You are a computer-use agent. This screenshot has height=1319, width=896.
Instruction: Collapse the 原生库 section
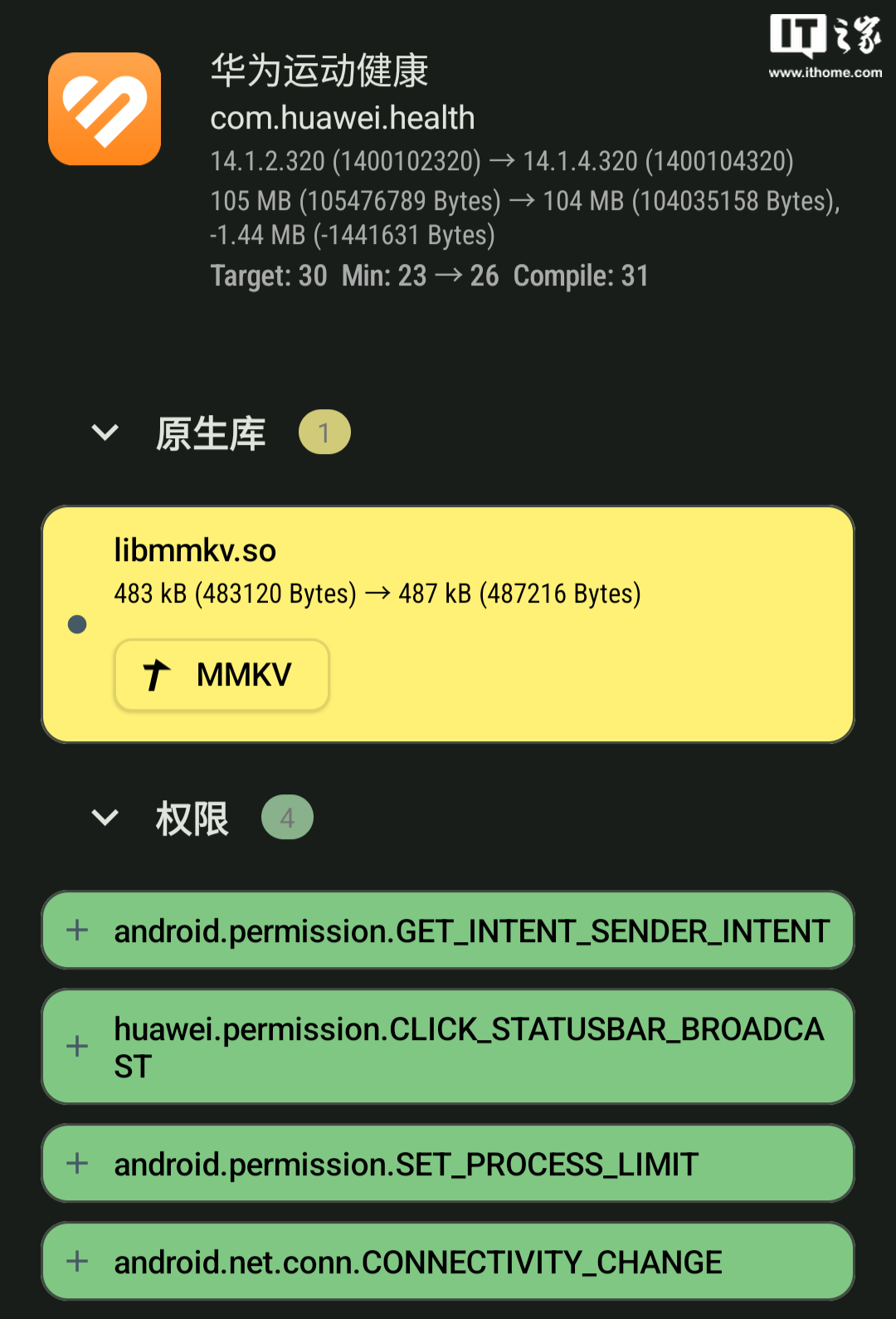point(105,432)
